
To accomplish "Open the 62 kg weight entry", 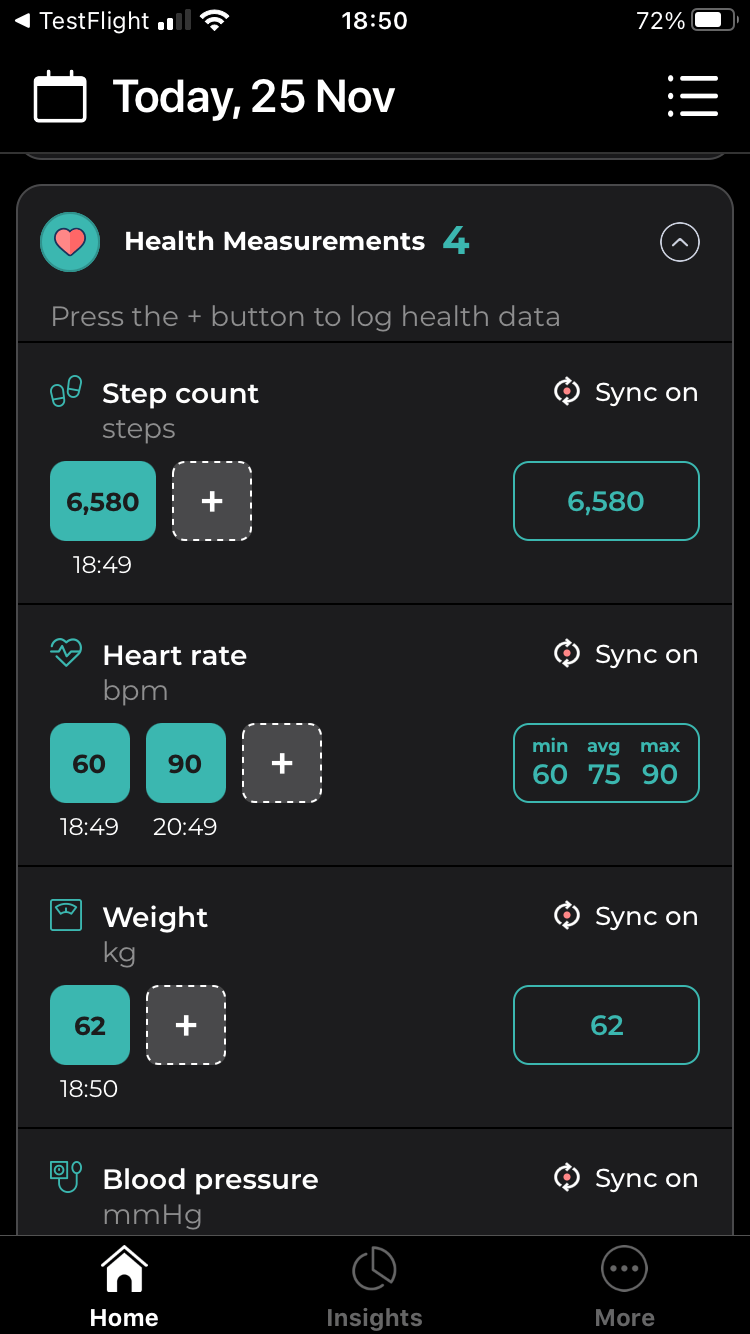I will point(90,1025).
